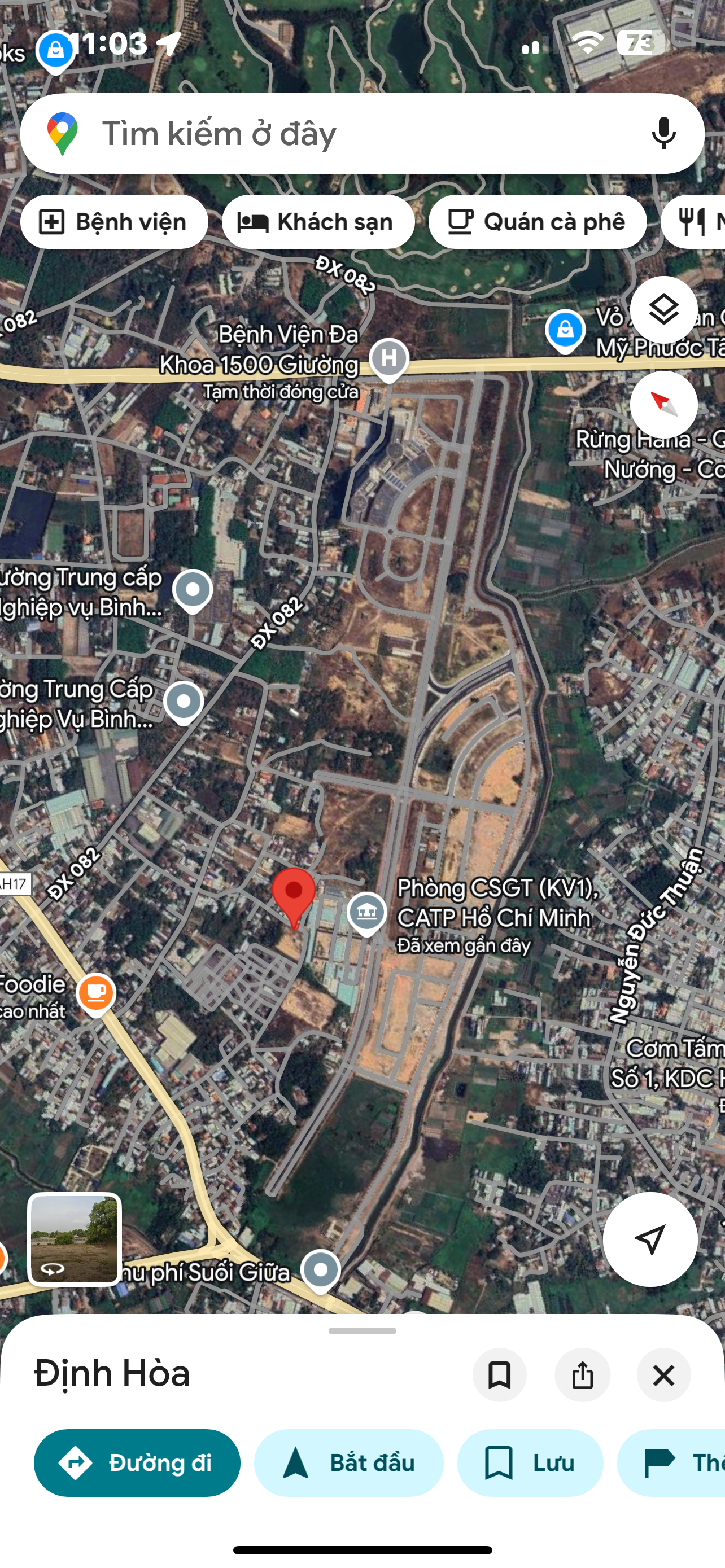
Task: Tap the Lưu chip button
Action: click(x=530, y=1462)
